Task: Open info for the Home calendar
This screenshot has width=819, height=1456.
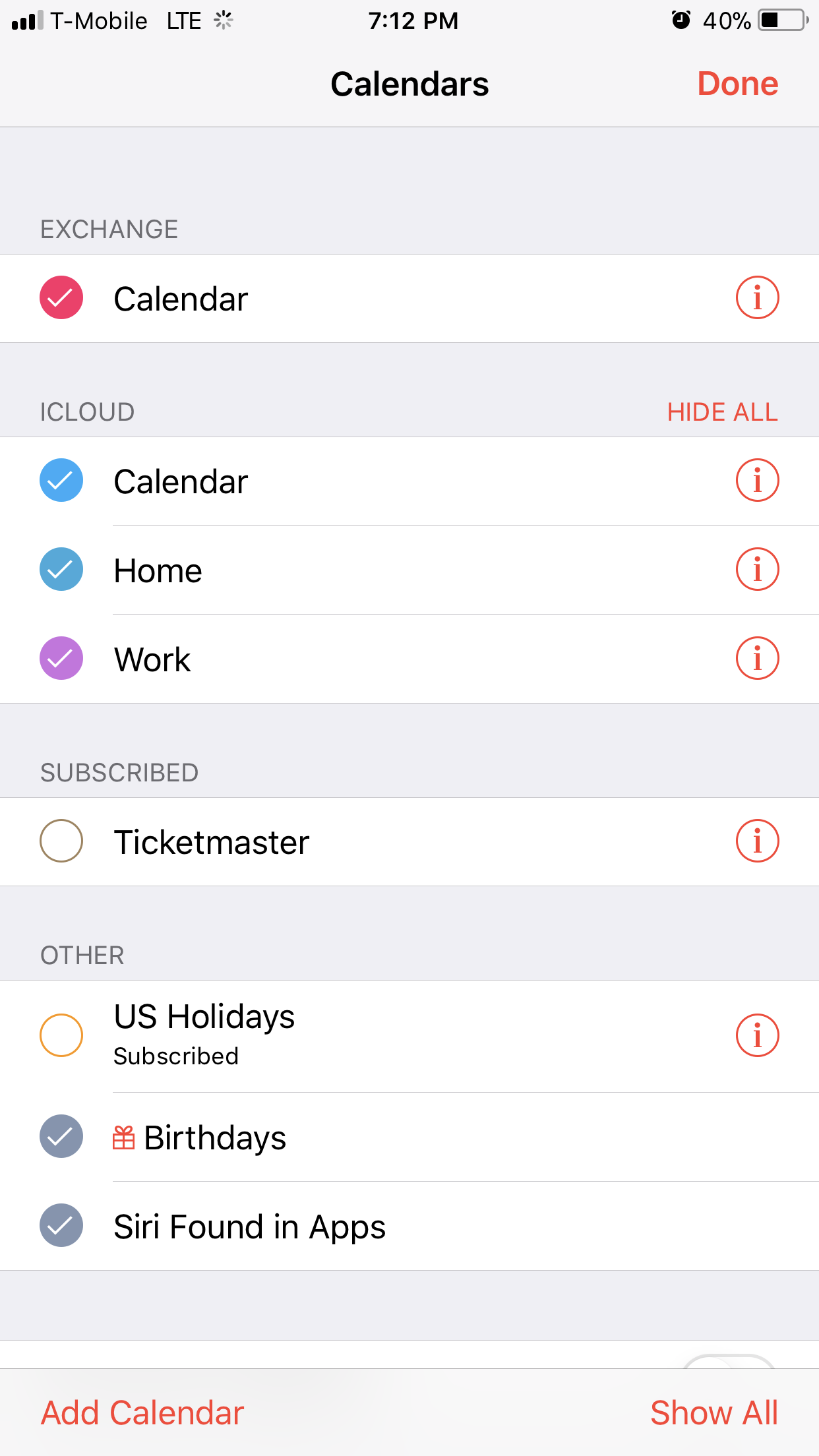Action: (757, 570)
